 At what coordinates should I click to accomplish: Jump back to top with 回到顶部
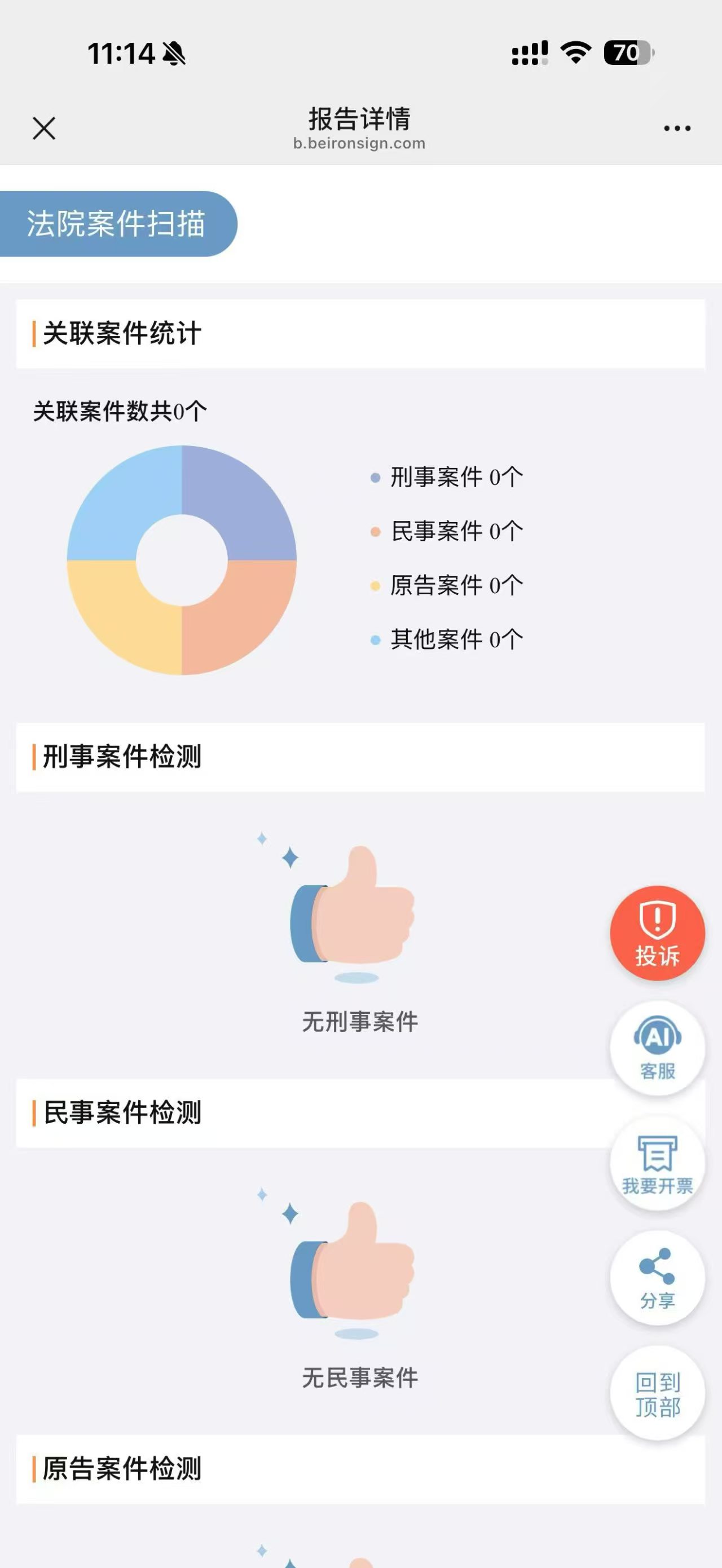point(658,1393)
